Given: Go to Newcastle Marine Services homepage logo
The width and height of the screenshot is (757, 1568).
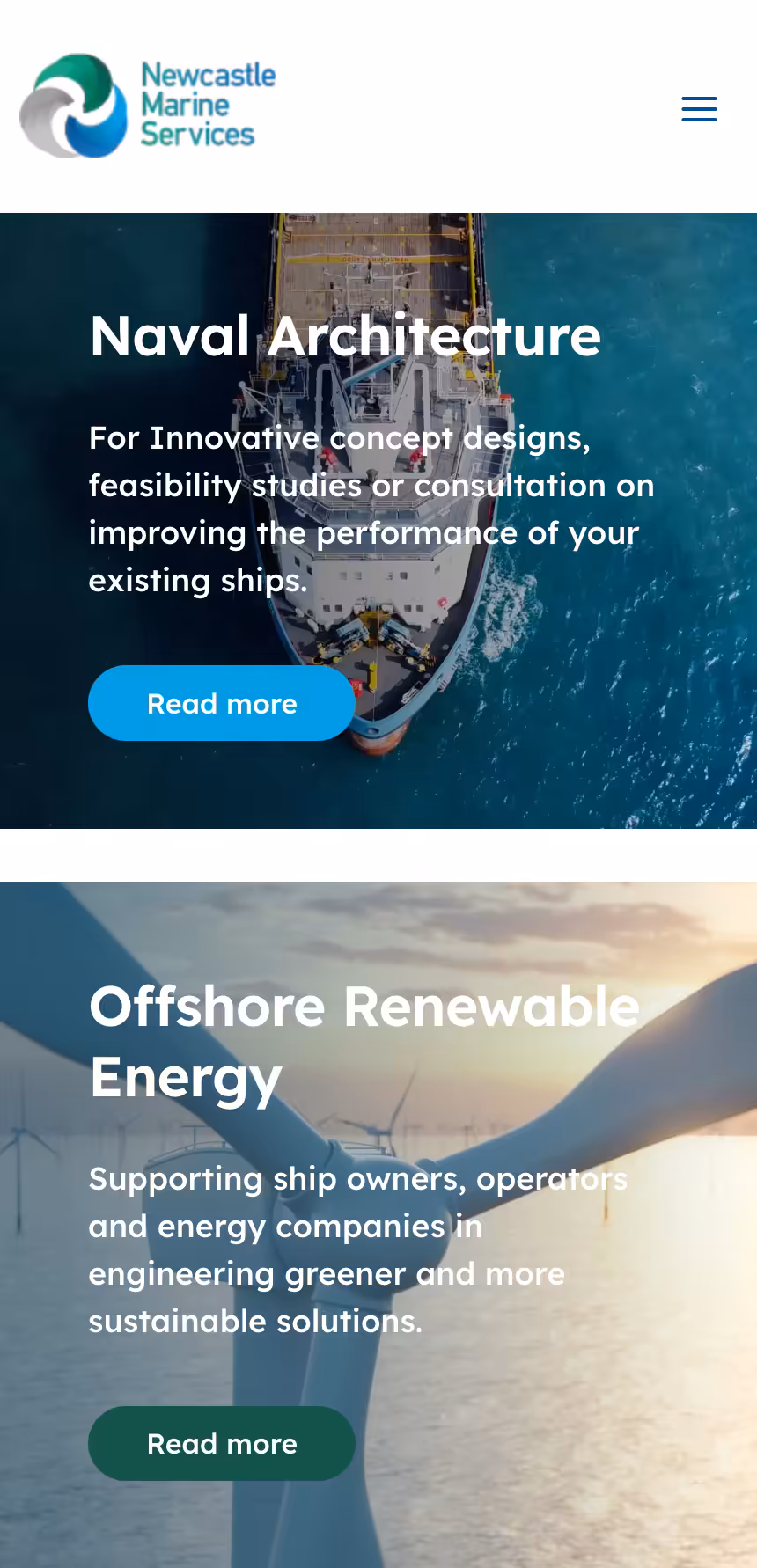Looking at the screenshot, I should (148, 106).
